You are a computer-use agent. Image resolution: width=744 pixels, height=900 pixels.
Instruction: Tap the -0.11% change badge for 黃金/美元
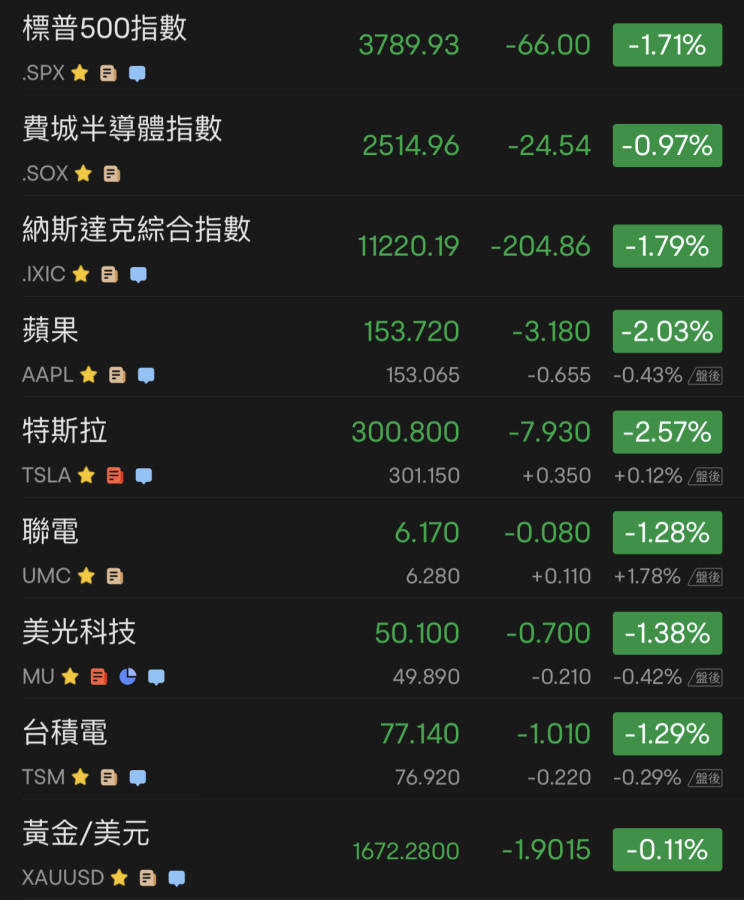pos(667,850)
